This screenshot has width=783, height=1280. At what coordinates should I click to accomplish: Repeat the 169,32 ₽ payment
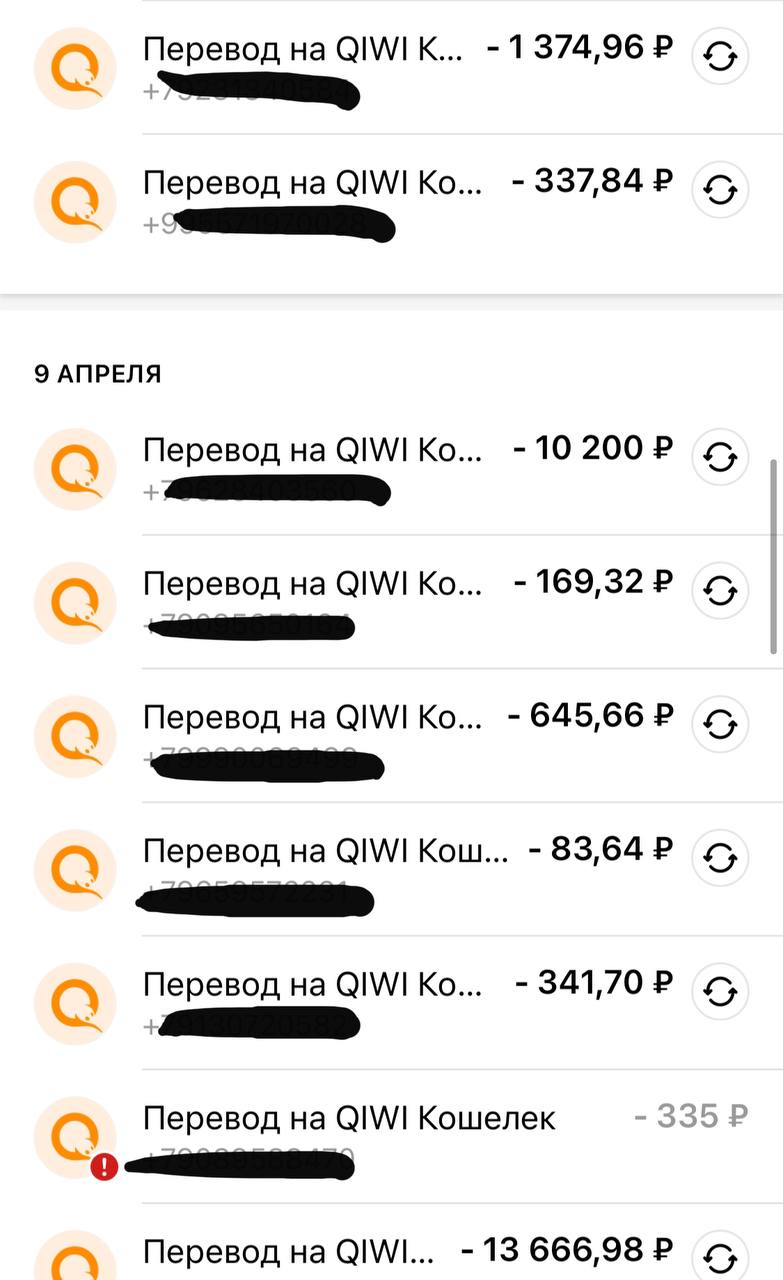pos(720,590)
